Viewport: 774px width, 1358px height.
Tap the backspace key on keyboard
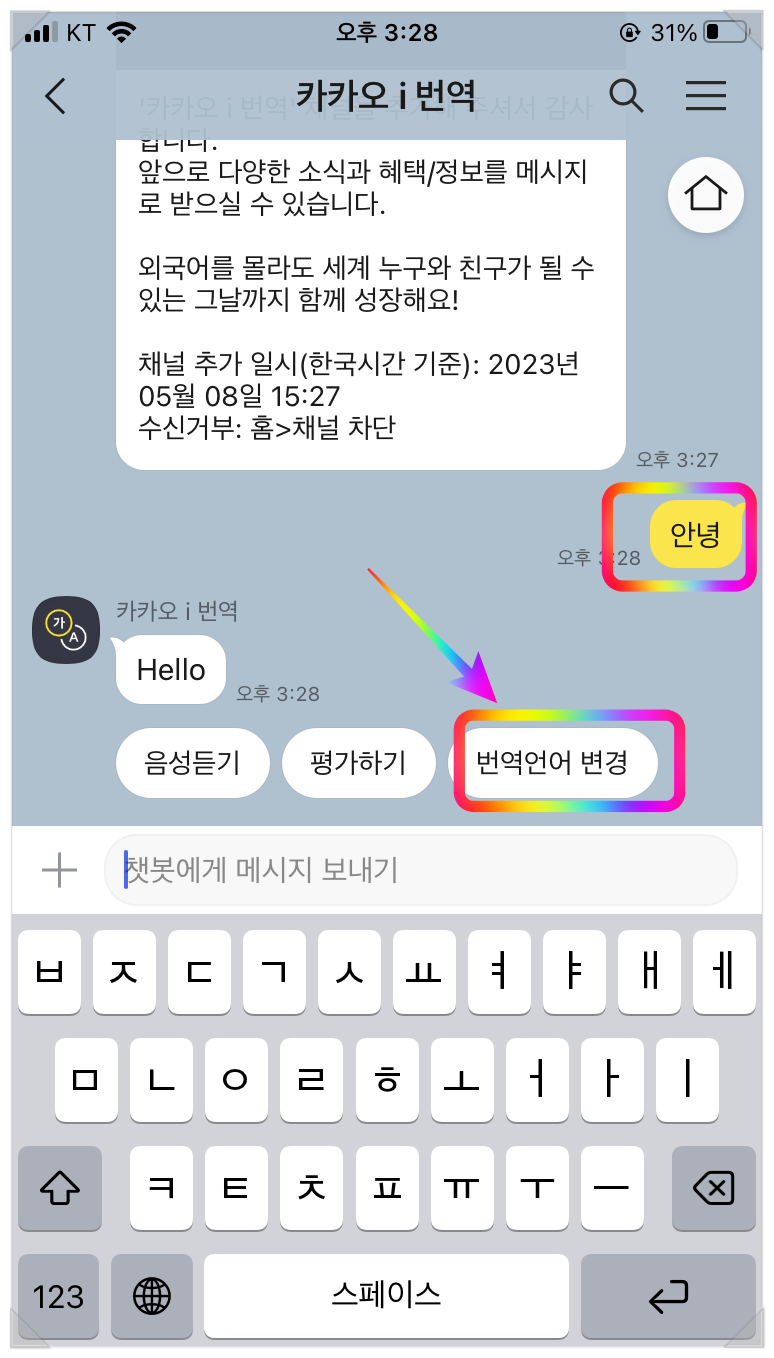coord(714,1188)
